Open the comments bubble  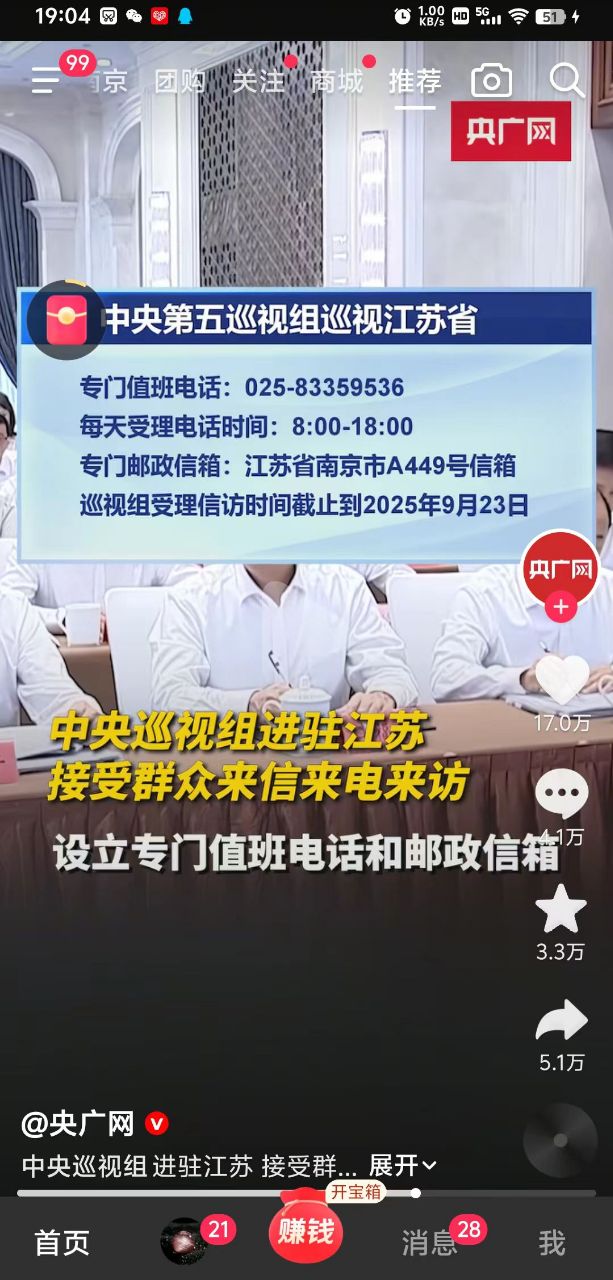[561, 796]
